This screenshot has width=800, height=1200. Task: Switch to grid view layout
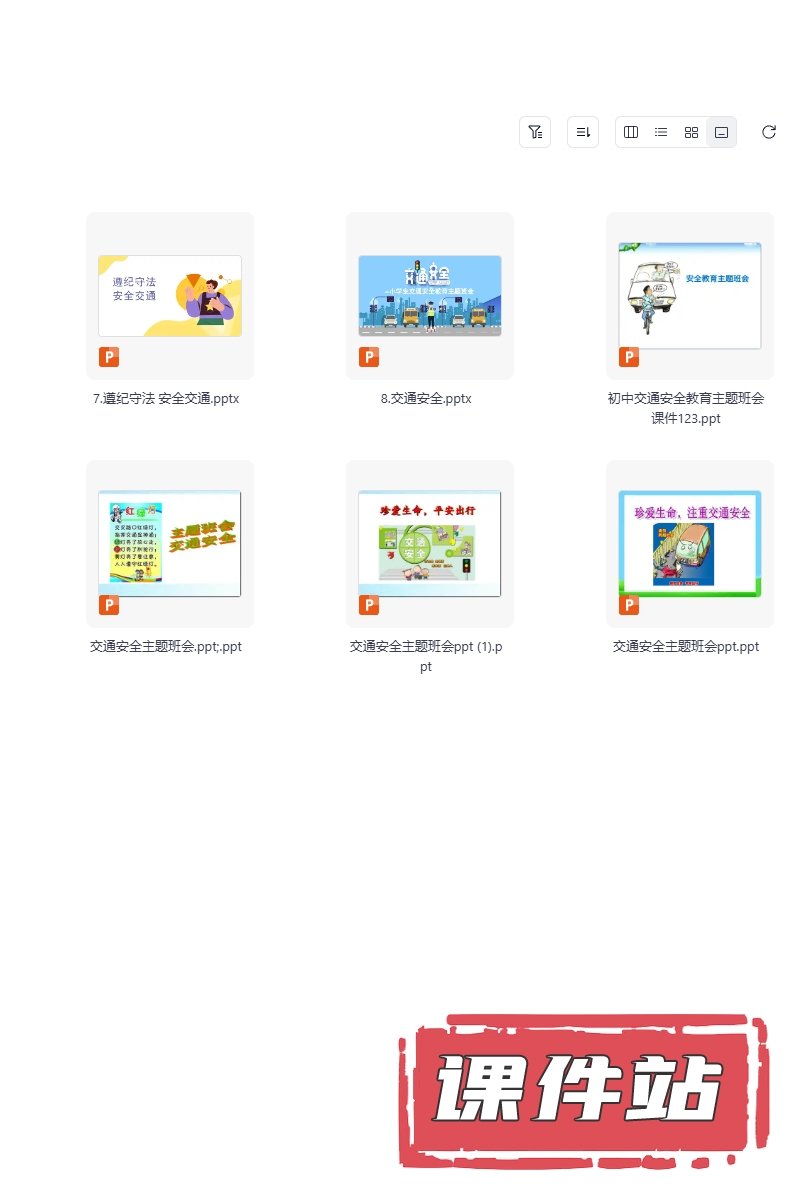click(x=691, y=132)
